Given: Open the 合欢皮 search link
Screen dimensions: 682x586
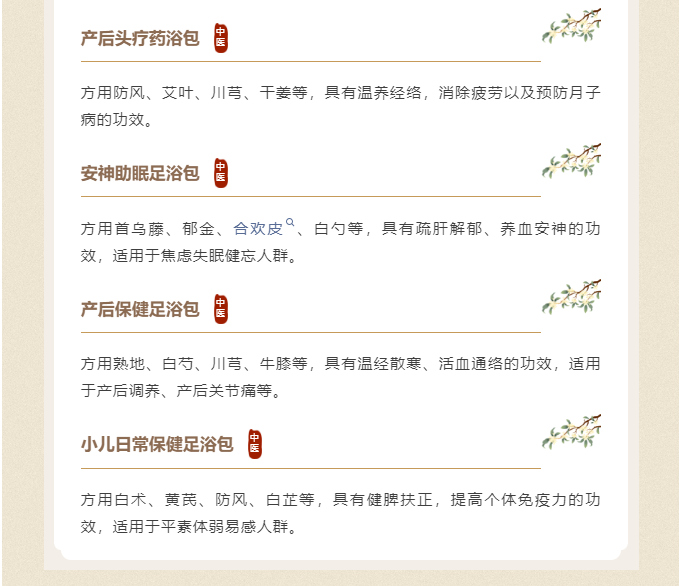Looking at the screenshot, I should (259, 229).
